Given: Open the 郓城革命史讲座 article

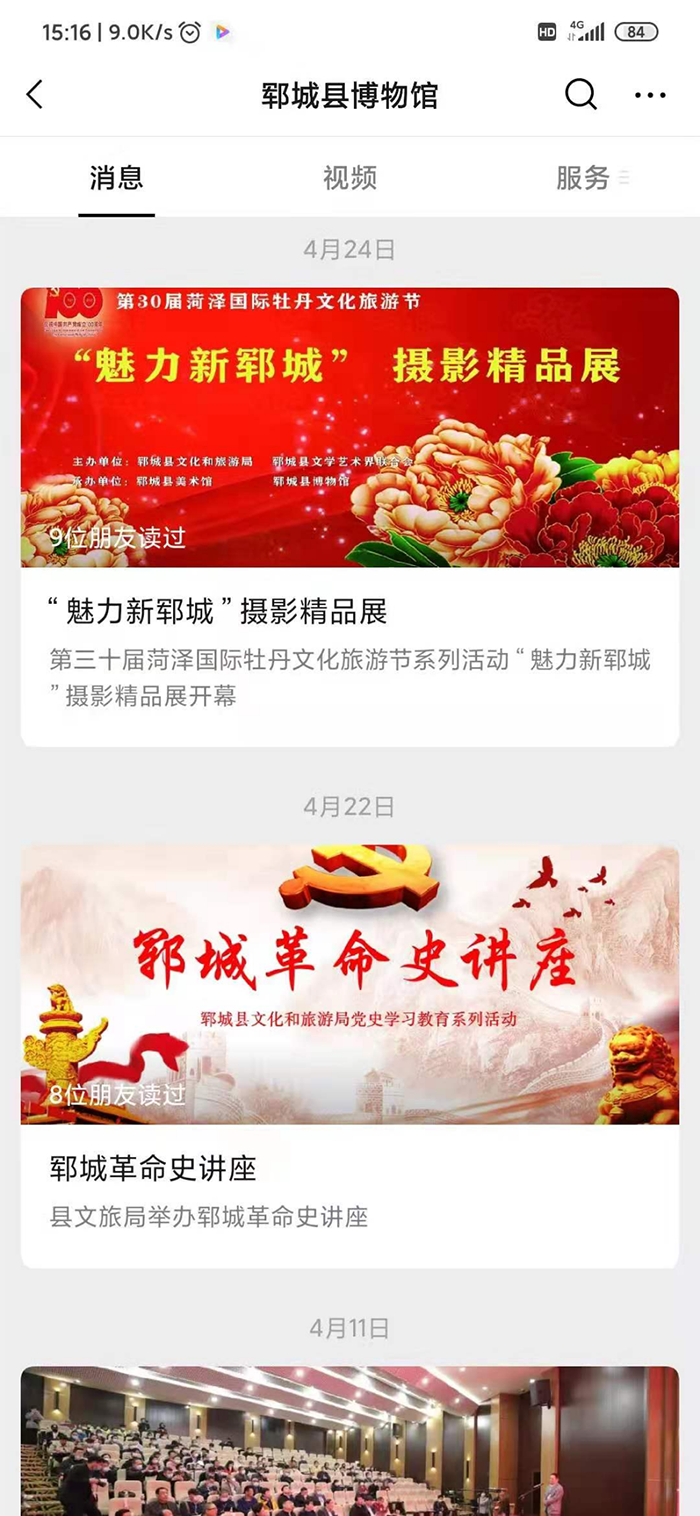Looking at the screenshot, I should click(350, 1055).
